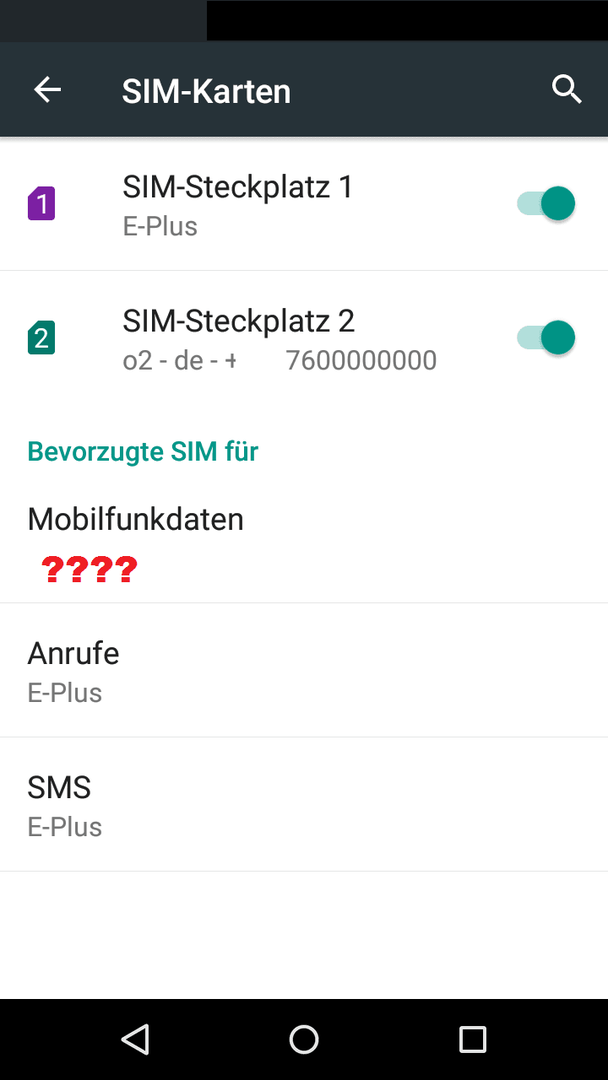Turn off the SIM-Steckplatz 2 switch
Screen dimensions: 608x1080
click(x=546, y=338)
